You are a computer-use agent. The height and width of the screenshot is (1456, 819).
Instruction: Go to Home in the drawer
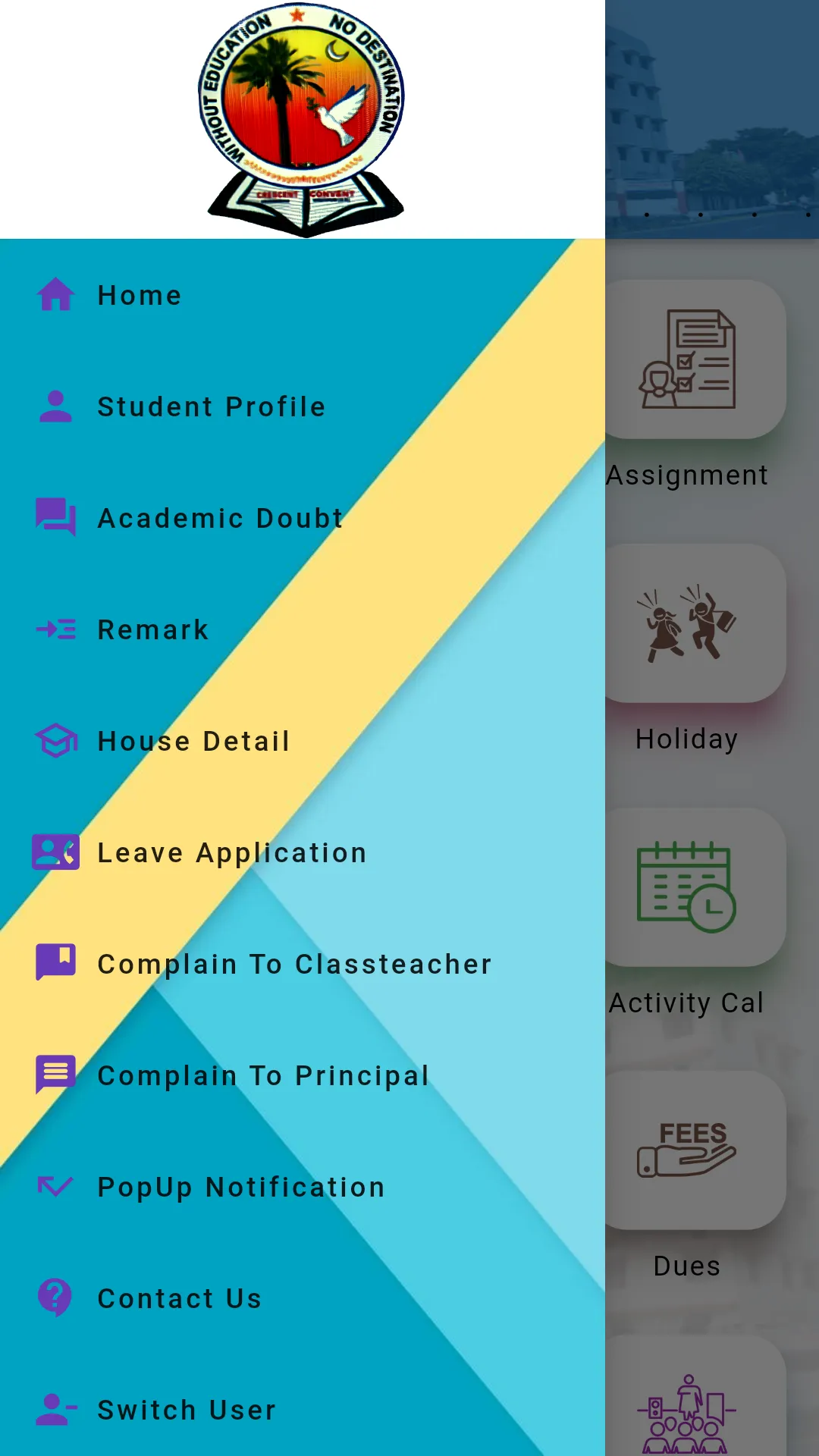(x=303, y=295)
